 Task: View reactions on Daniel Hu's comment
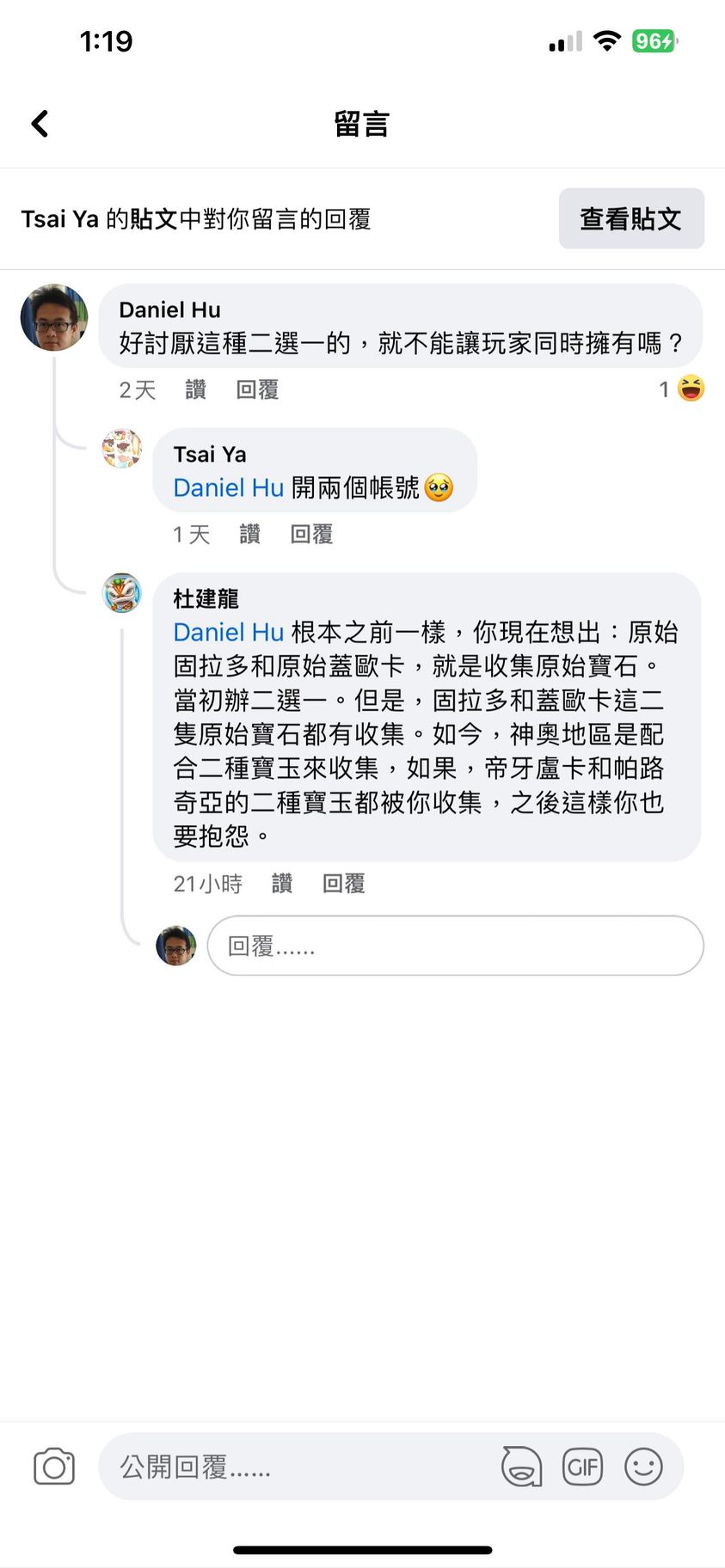click(x=682, y=389)
